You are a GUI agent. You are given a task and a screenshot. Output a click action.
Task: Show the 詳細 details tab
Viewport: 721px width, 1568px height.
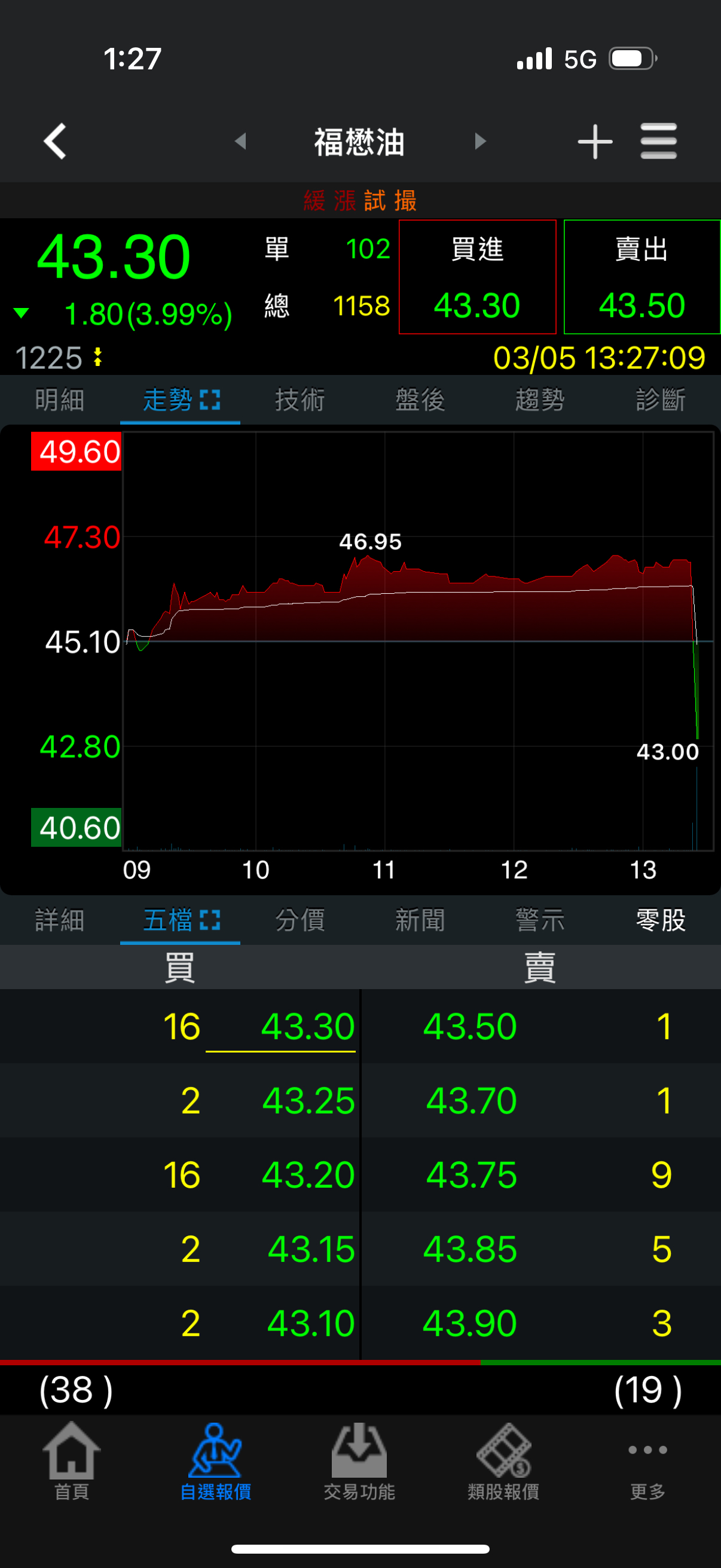point(60,920)
